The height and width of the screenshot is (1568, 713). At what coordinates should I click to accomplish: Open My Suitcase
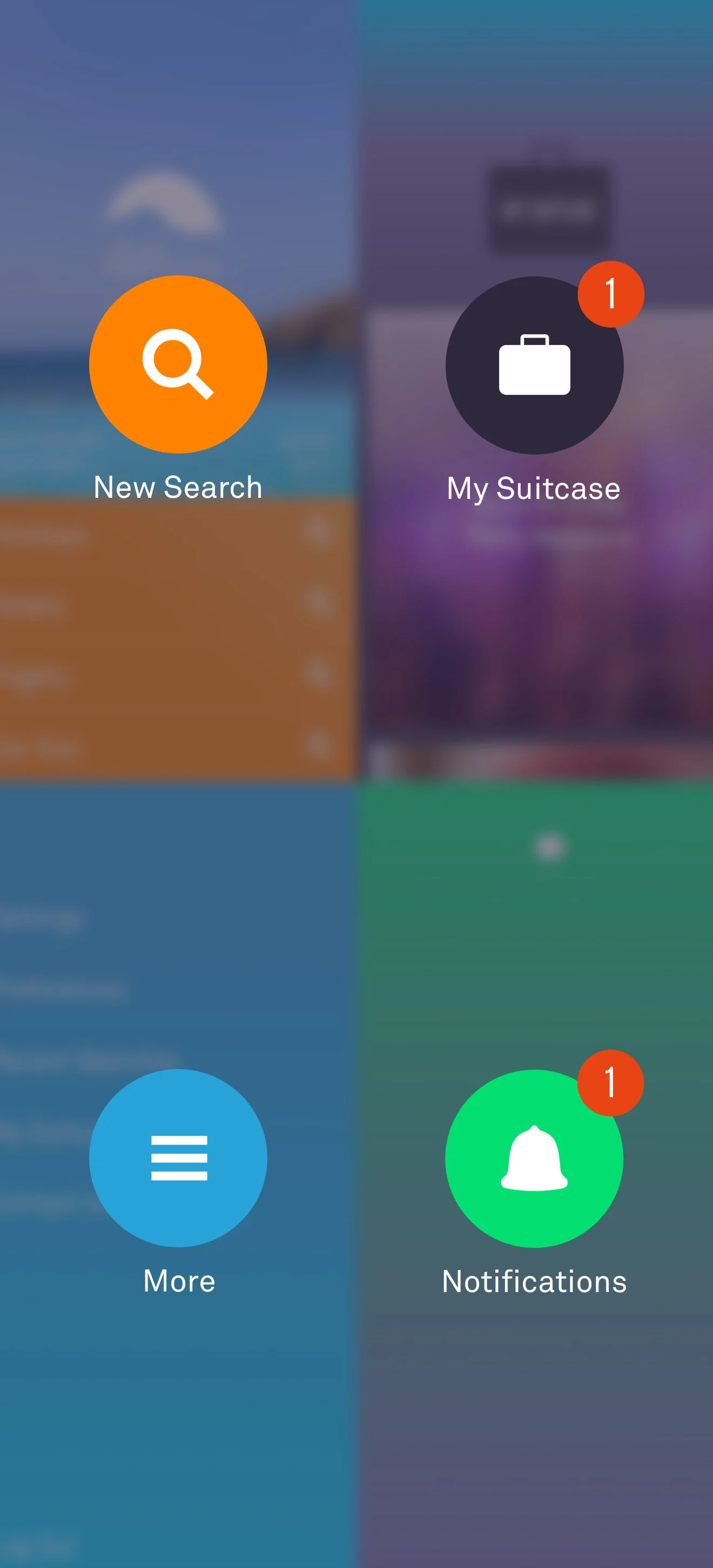click(534, 365)
